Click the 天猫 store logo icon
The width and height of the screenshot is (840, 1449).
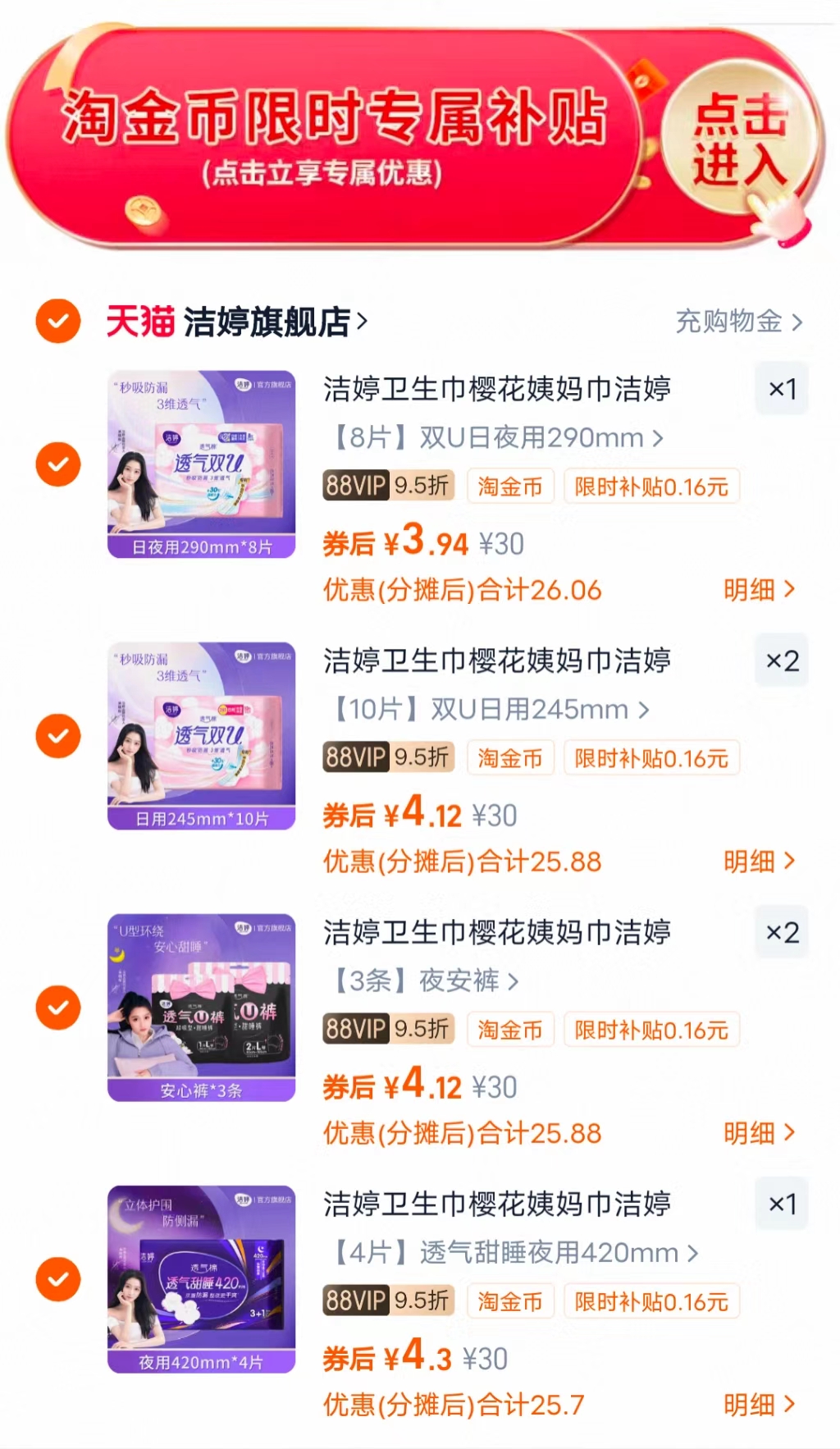tap(139, 322)
